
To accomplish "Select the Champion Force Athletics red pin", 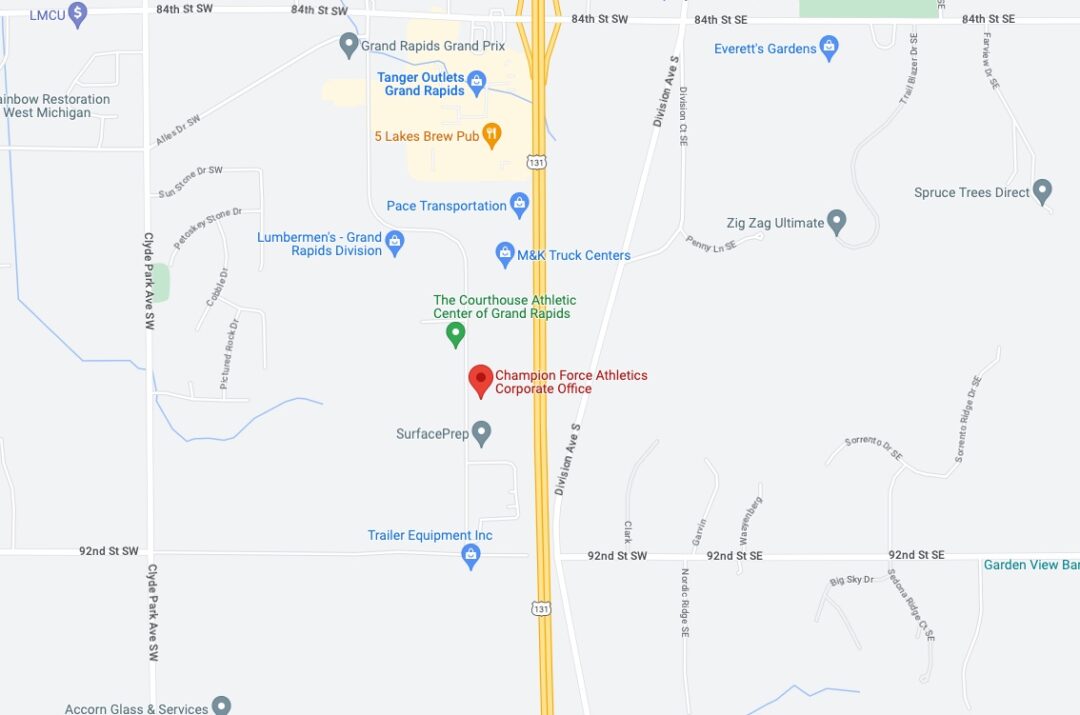I will [x=481, y=380].
